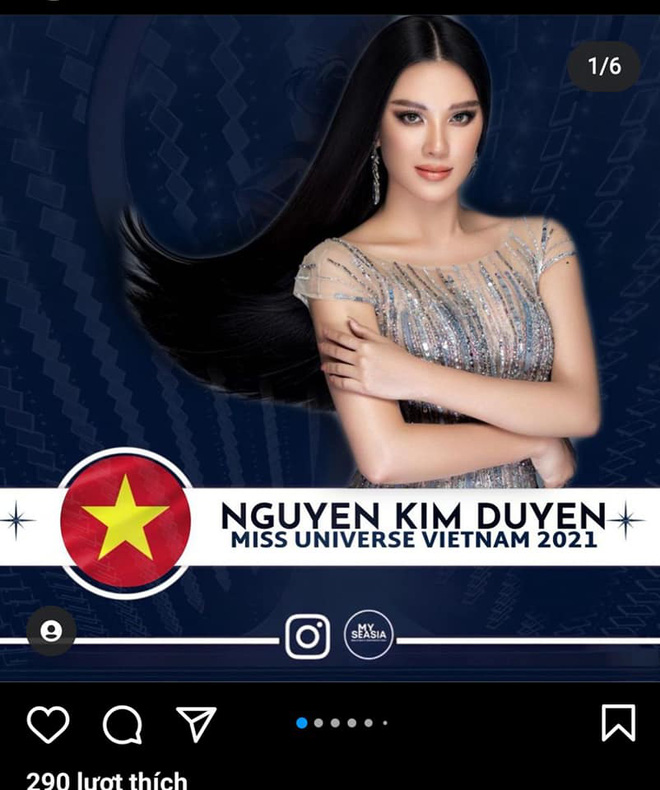Share the post via paper plane icon
The image size is (660, 790).
point(196,723)
